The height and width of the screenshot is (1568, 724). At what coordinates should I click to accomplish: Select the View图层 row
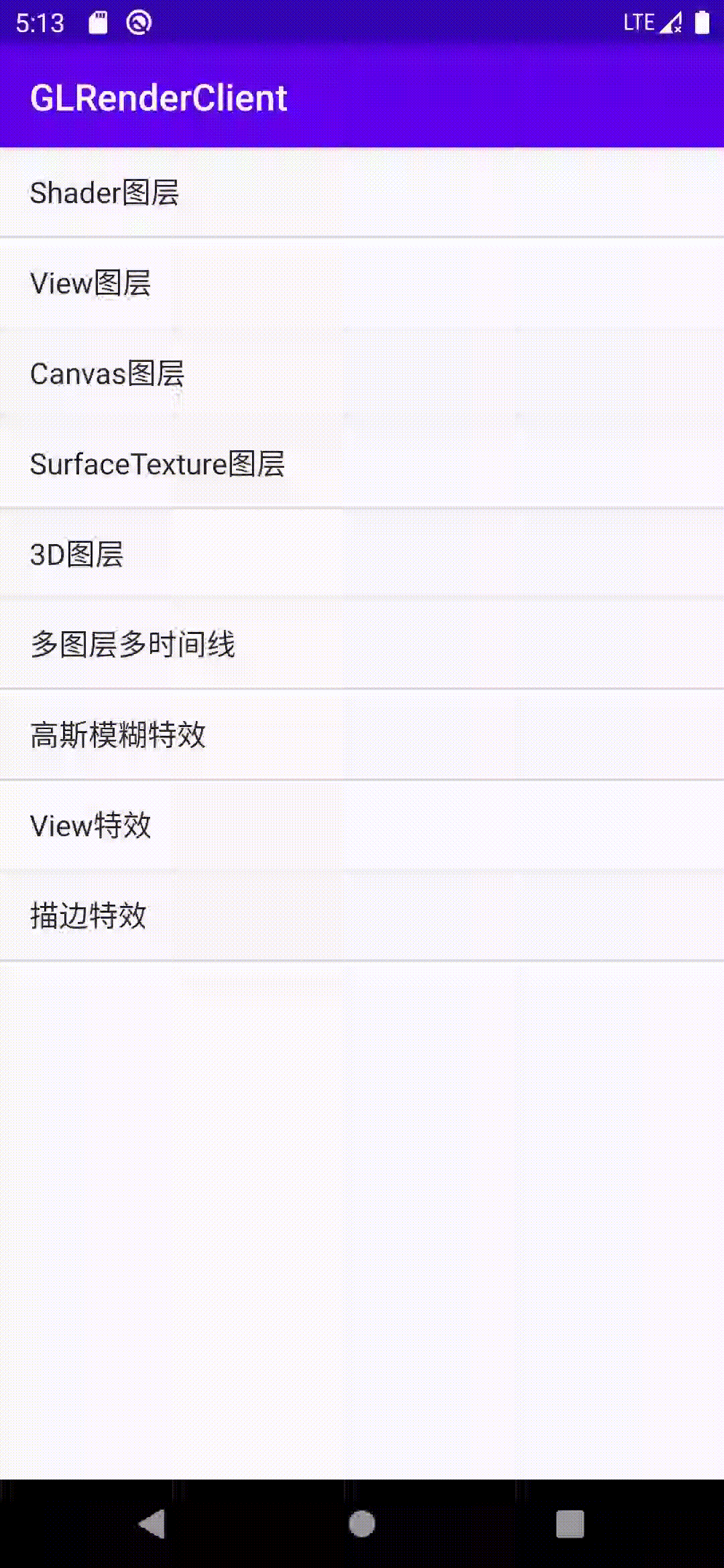362,283
